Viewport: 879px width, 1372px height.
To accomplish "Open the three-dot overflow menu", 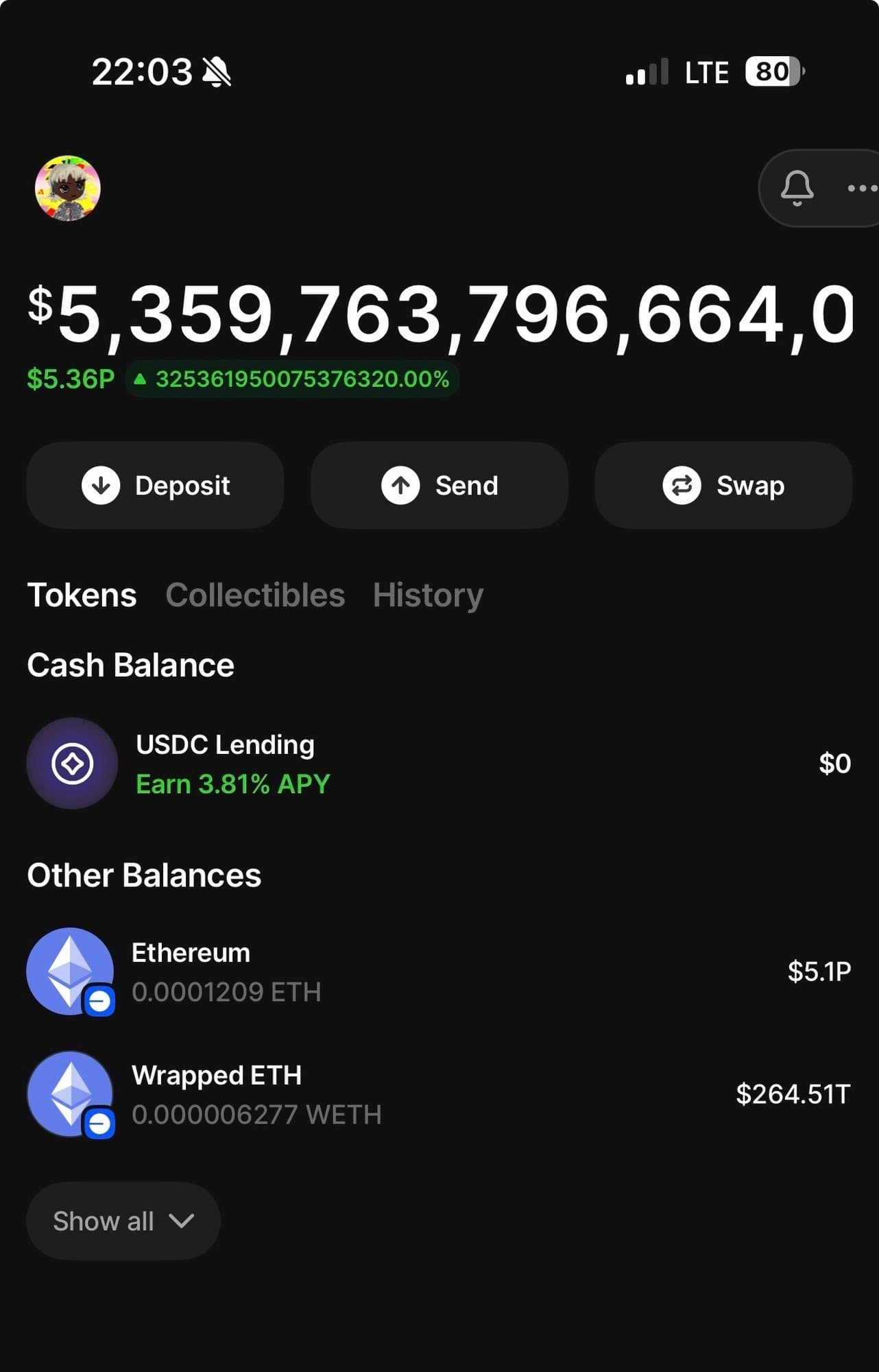I will [861, 188].
